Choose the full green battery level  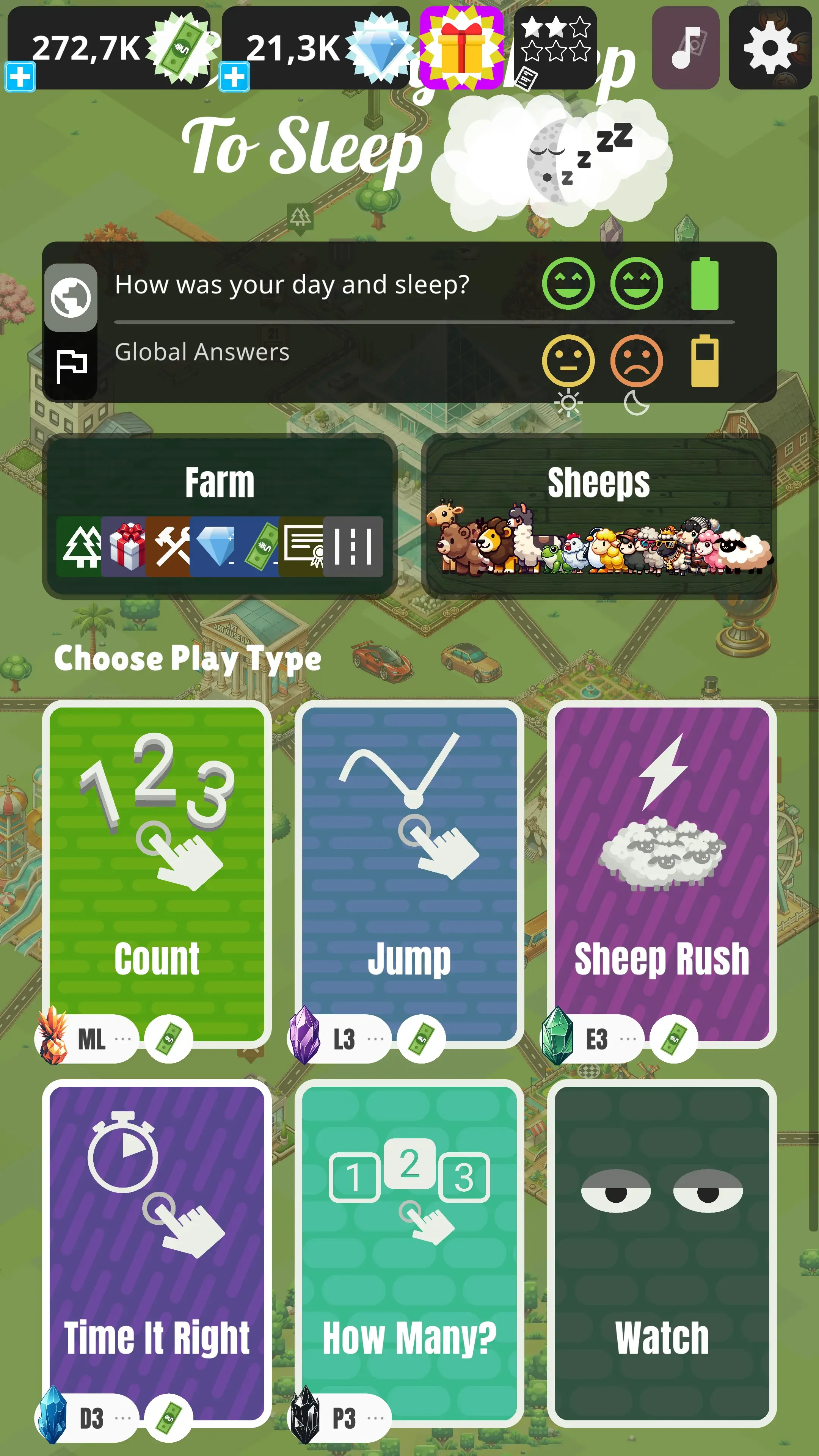[x=705, y=283]
